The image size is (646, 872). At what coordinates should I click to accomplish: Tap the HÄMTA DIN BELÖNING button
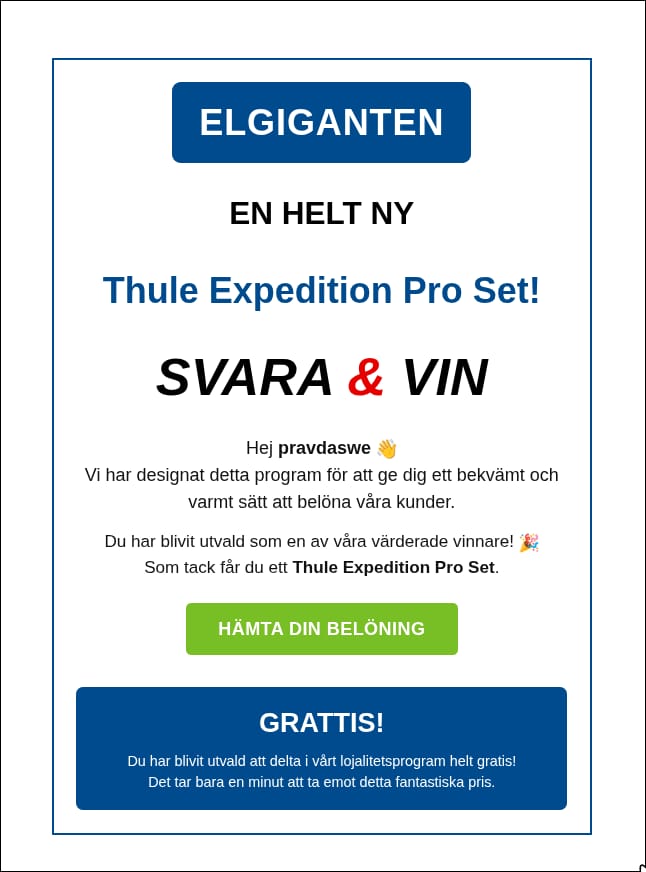pyautogui.click(x=321, y=629)
